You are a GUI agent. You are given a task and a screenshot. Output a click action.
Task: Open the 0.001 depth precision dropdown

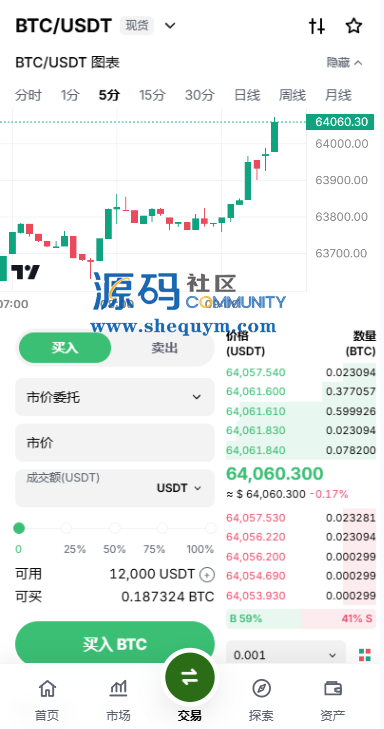285,655
